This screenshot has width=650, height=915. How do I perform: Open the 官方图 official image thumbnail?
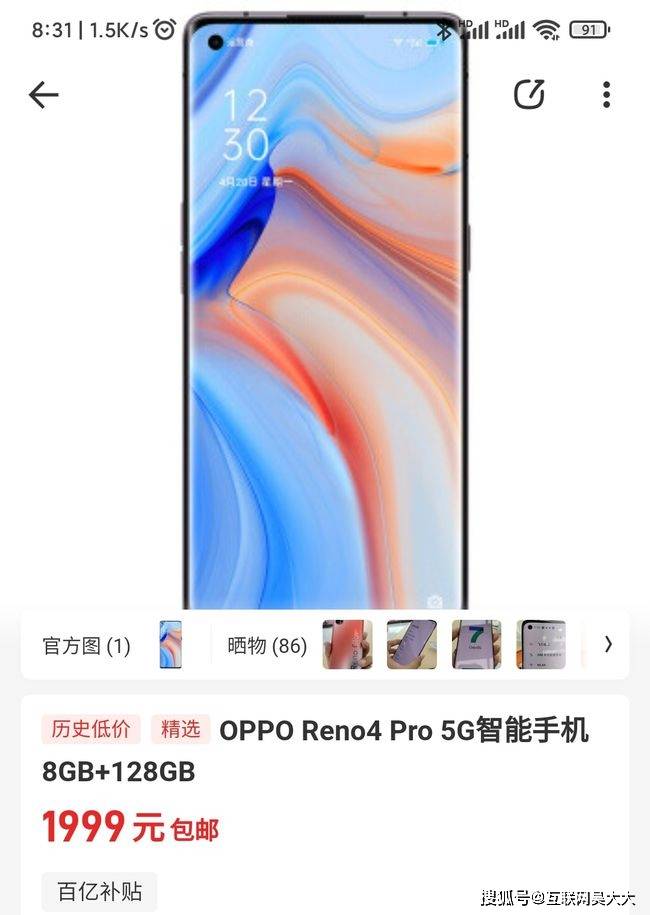tap(170, 645)
